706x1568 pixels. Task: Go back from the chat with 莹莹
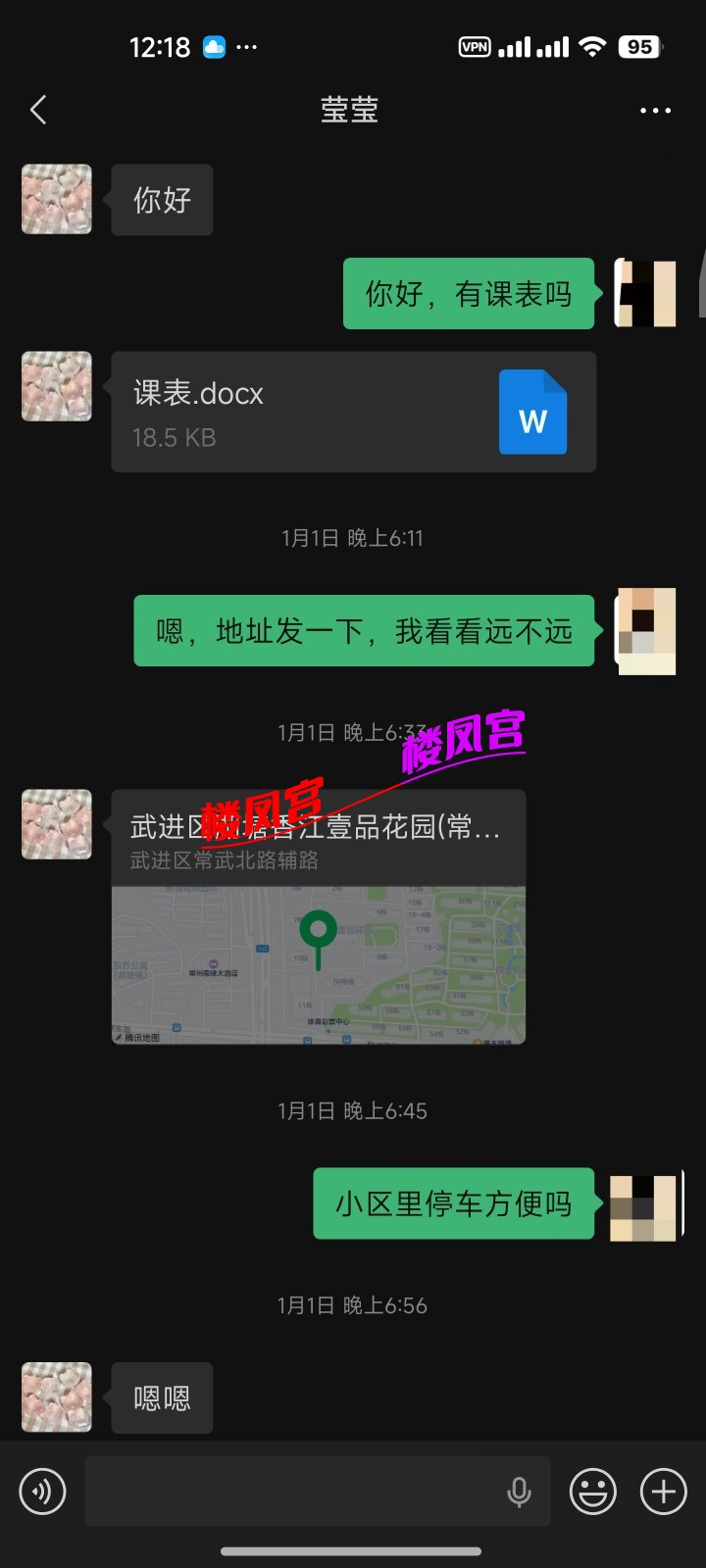(x=39, y=110)
